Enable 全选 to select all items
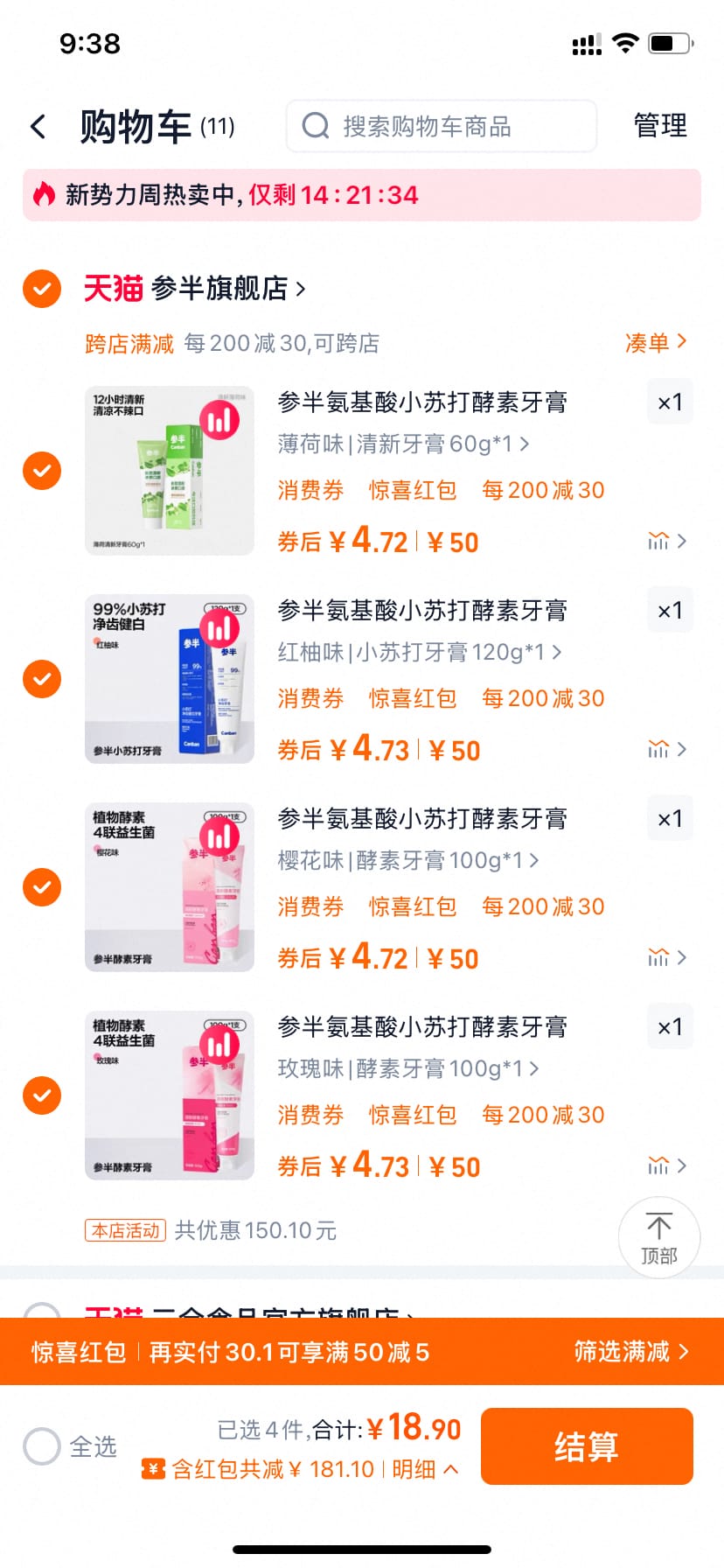The width and height of the screenshot is (724, 1568). (x=41, y=1446)
